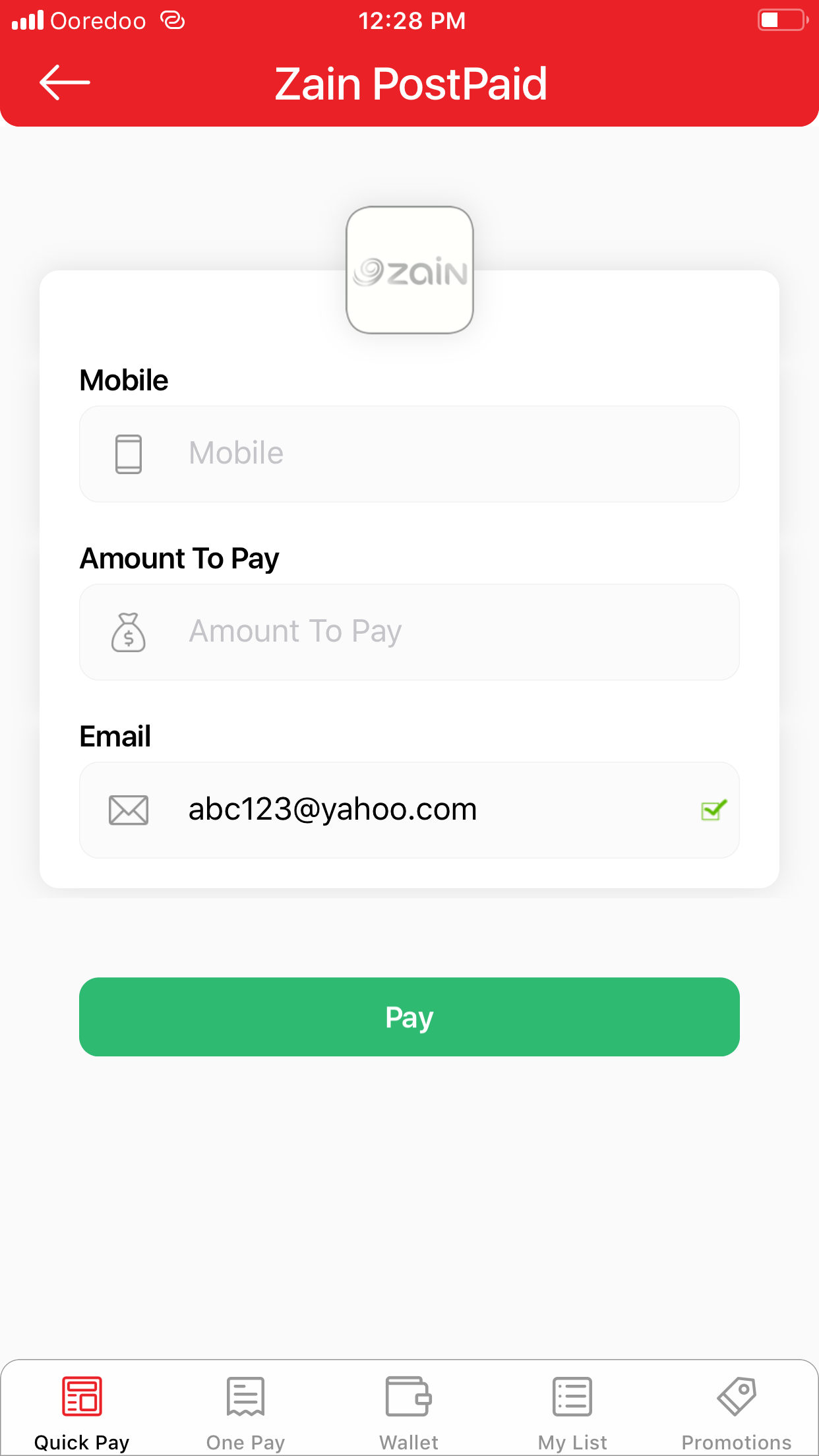Switch to the Wallet tab
The height and width of the screenshot is (1456, 819).
click(x=409, y=1411)
